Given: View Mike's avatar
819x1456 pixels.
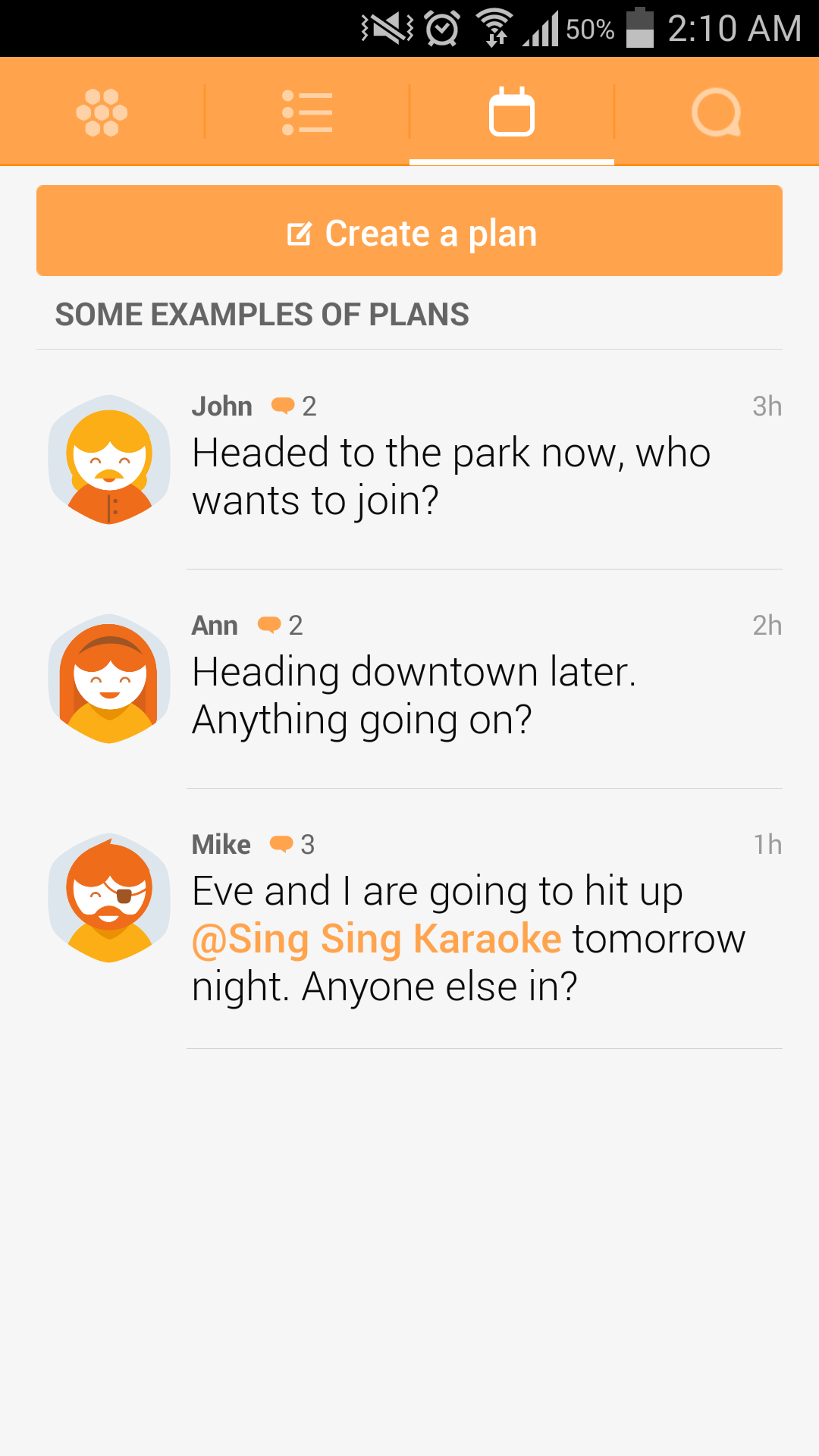Looking at the screenshot, I should pyautogui.click(x=109, y=898).
